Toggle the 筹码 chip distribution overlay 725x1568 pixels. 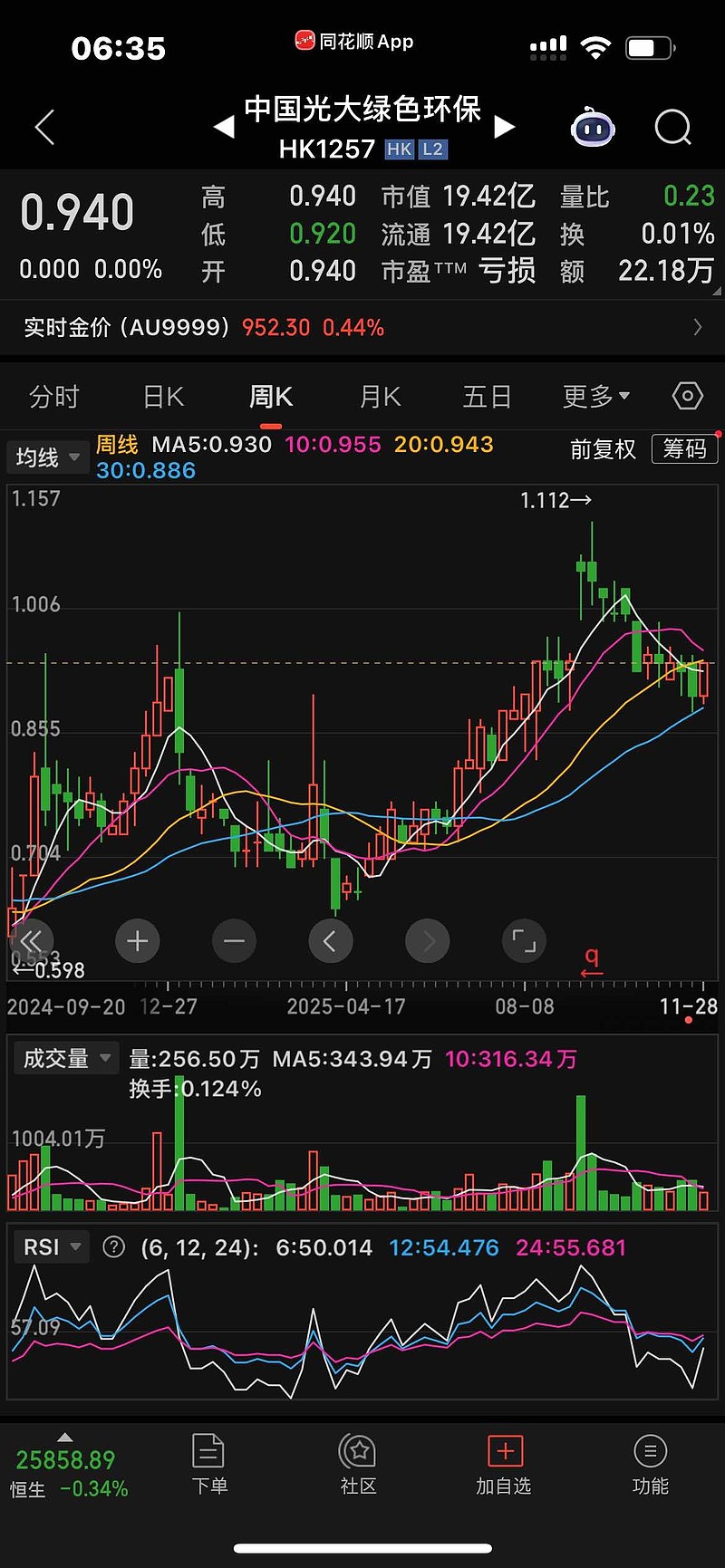pyautogui.click(x=684, y=448)
